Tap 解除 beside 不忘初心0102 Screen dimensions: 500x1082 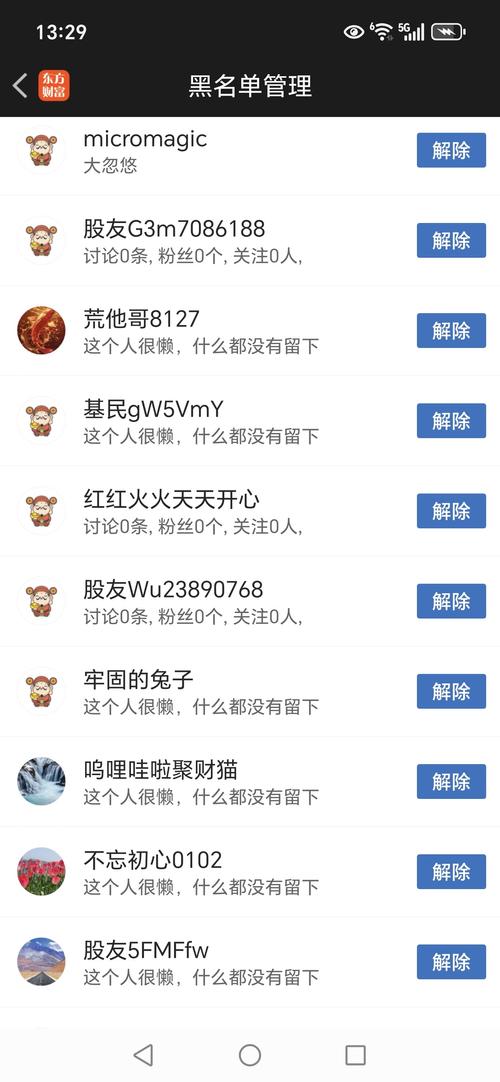tap(451, 872)
